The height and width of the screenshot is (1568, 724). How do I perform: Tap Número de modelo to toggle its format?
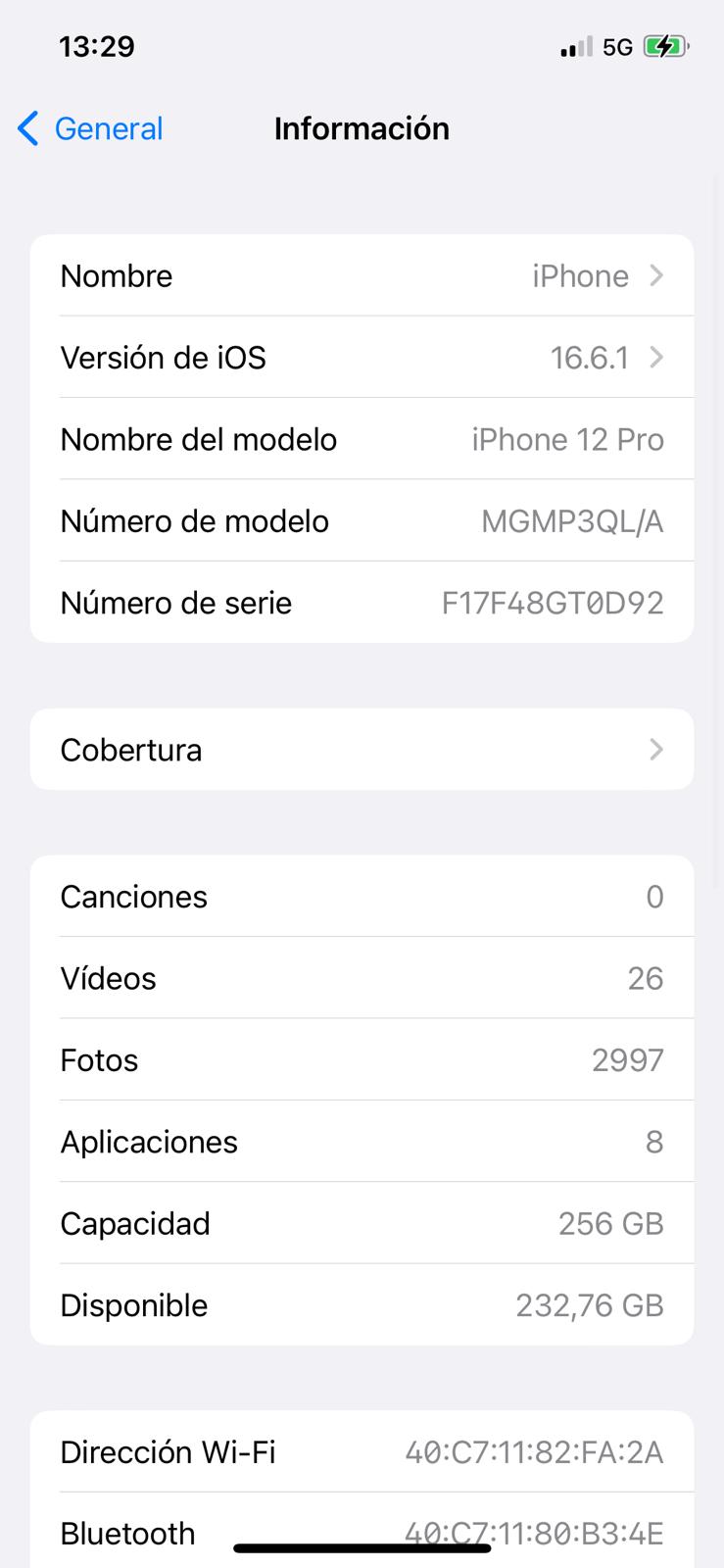coord(362,521)
